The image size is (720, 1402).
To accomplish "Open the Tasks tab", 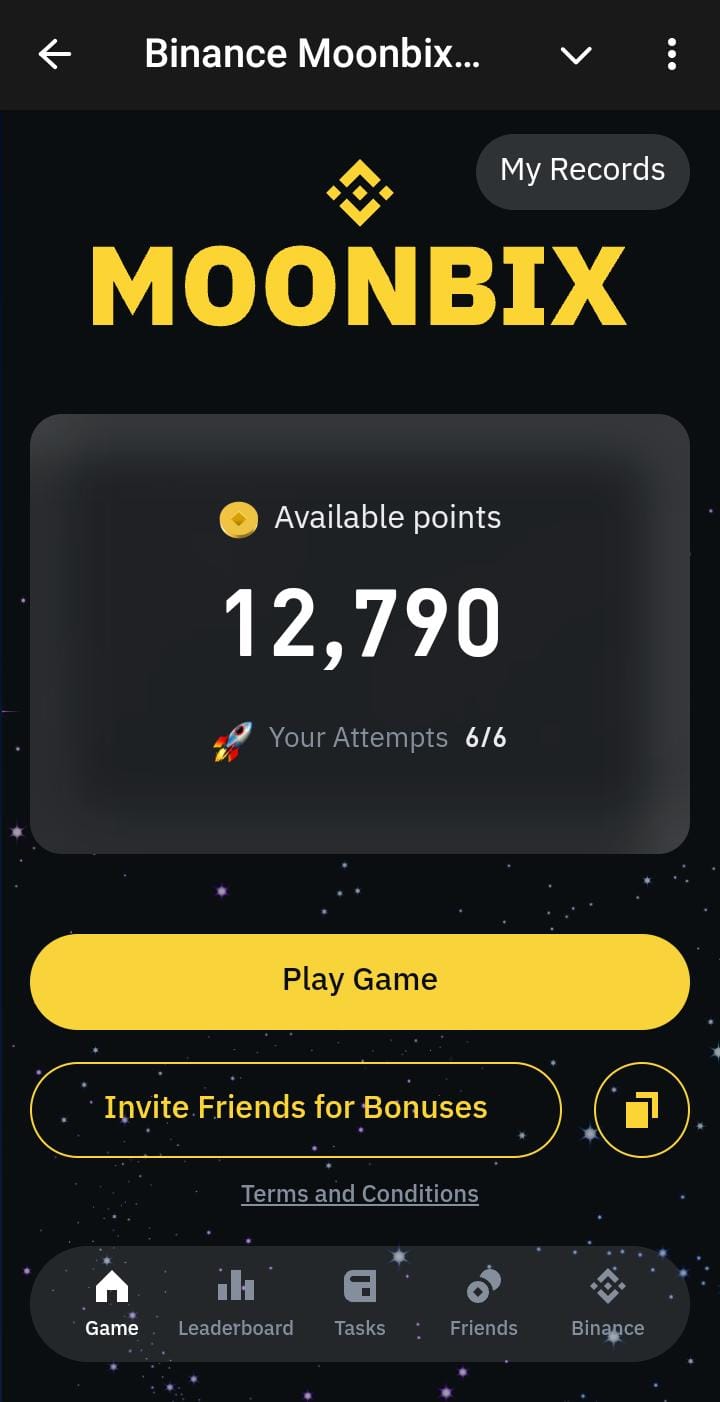I will (x=359, y=1305).
